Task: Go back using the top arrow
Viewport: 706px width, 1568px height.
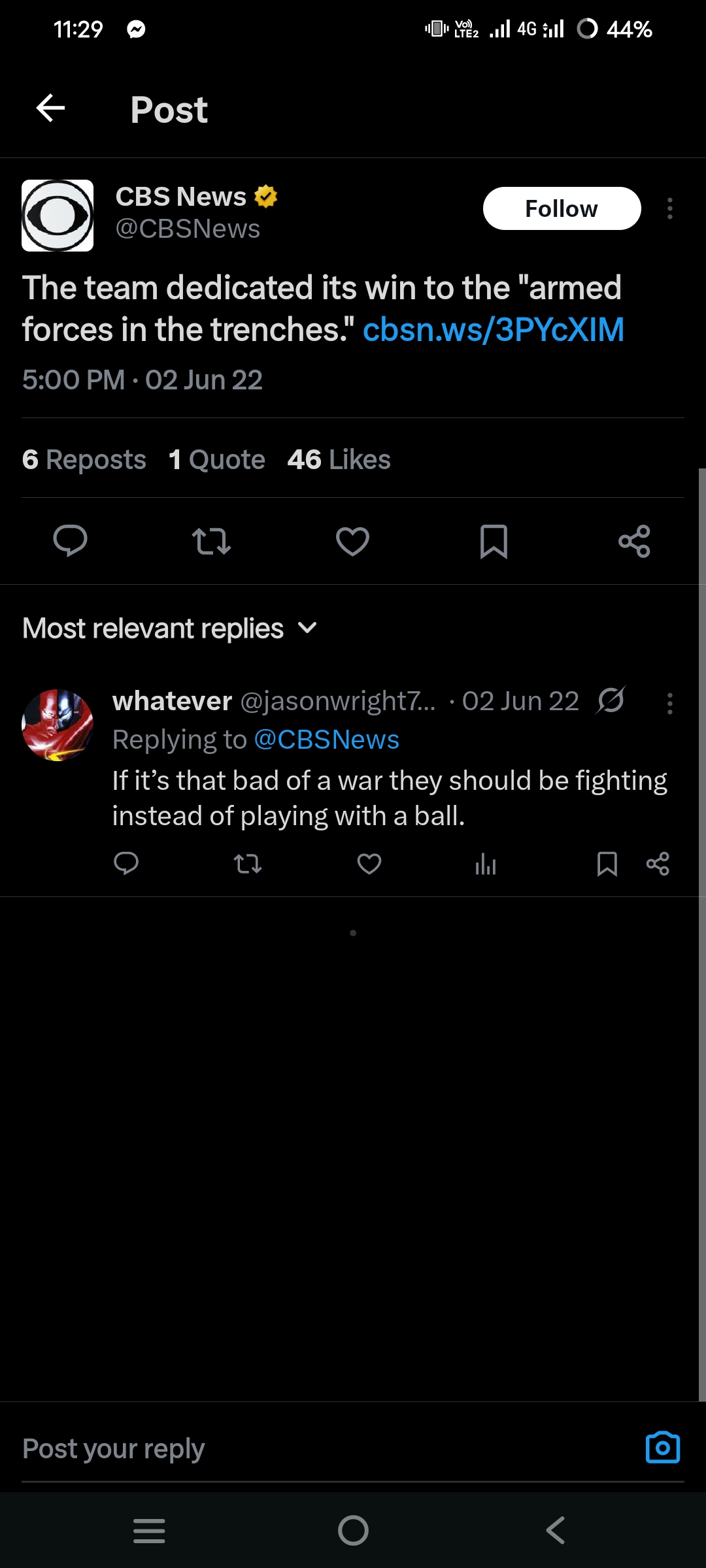Action: (50, 108)
